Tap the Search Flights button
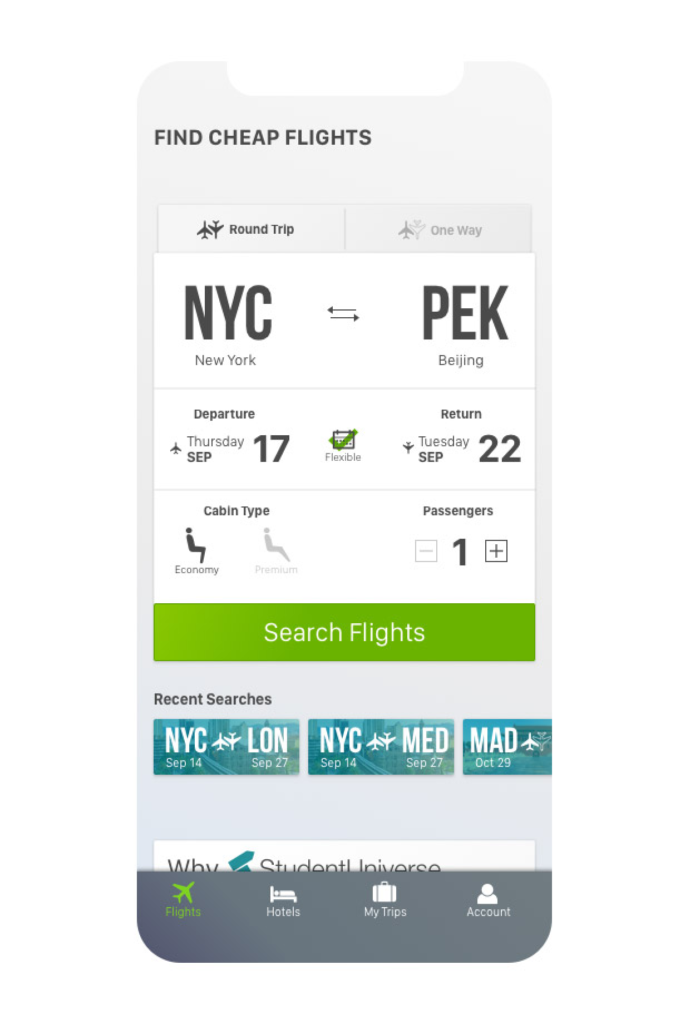690x1024 pixels. (x=344, y=632)
